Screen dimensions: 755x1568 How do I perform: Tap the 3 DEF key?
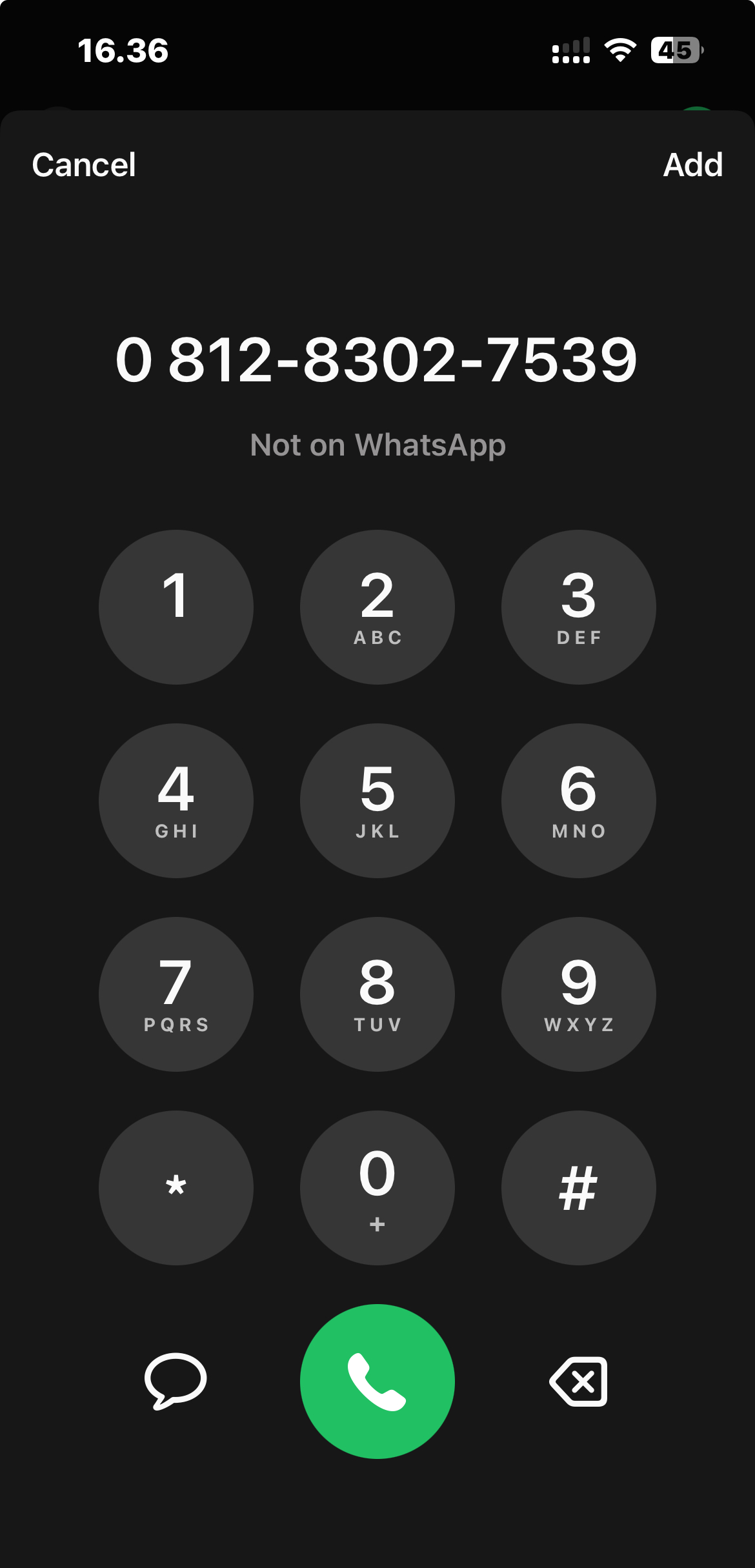pos(578,607)
